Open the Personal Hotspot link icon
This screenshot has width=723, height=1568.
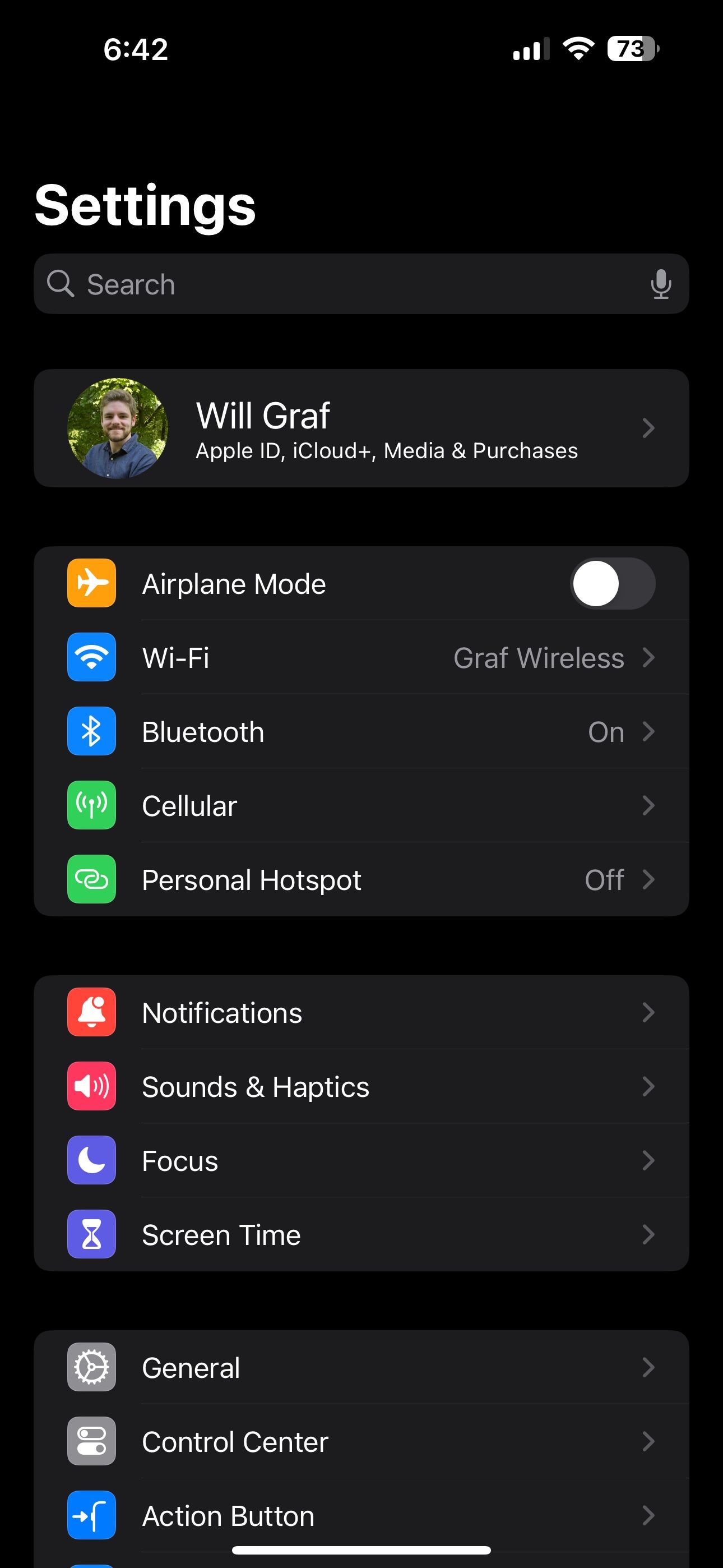pyautogui.click(x=91, y=879)
